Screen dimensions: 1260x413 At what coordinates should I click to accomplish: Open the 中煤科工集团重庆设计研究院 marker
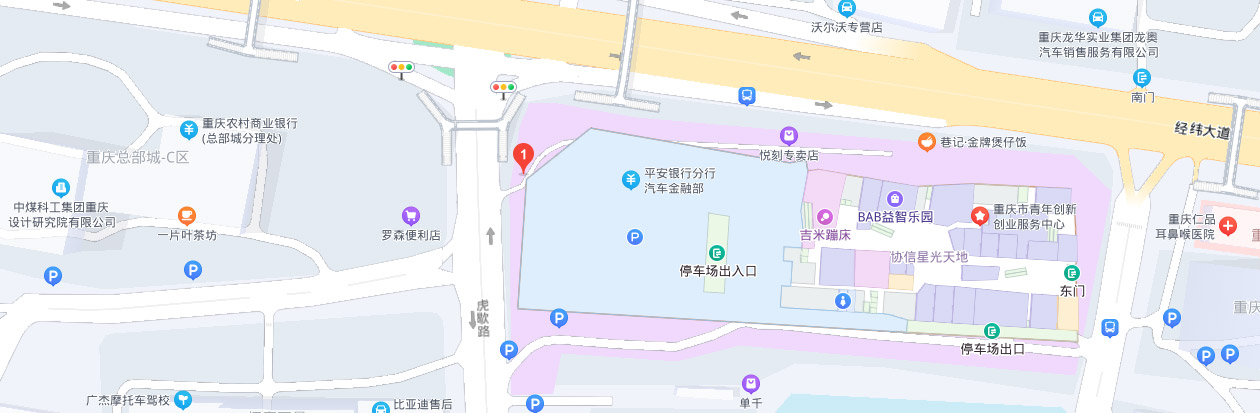(x=61, y=187)
